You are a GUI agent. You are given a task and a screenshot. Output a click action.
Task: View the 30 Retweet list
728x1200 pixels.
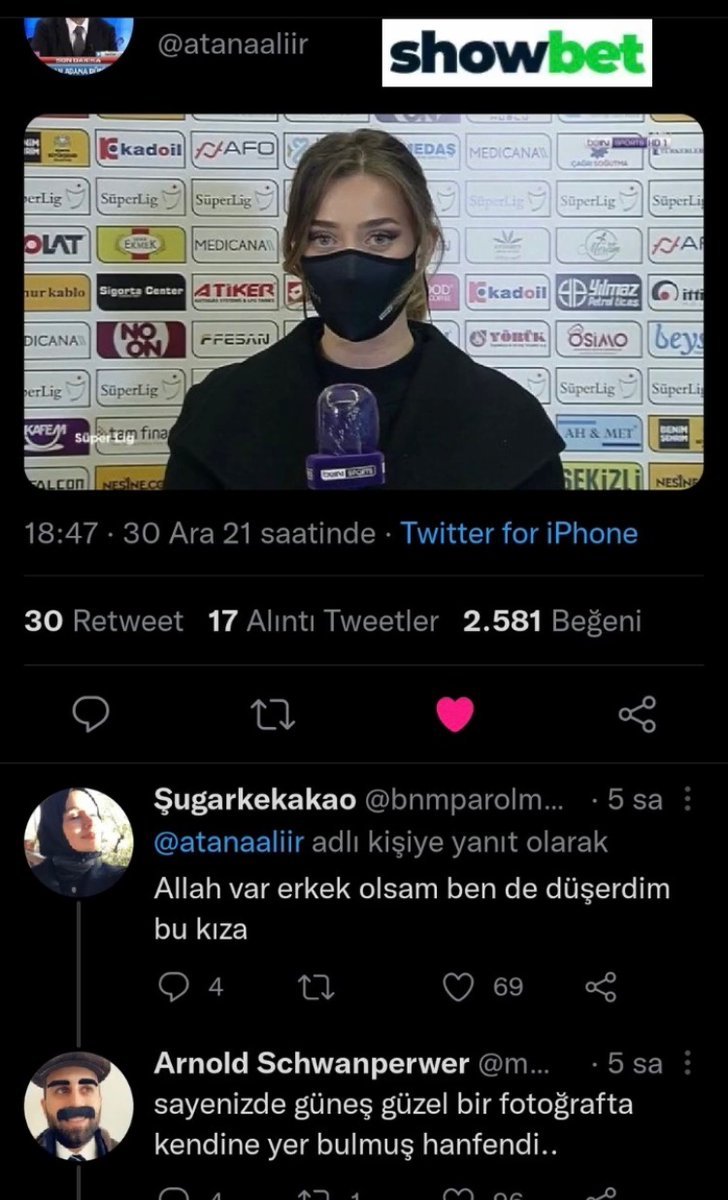[103, 622]
